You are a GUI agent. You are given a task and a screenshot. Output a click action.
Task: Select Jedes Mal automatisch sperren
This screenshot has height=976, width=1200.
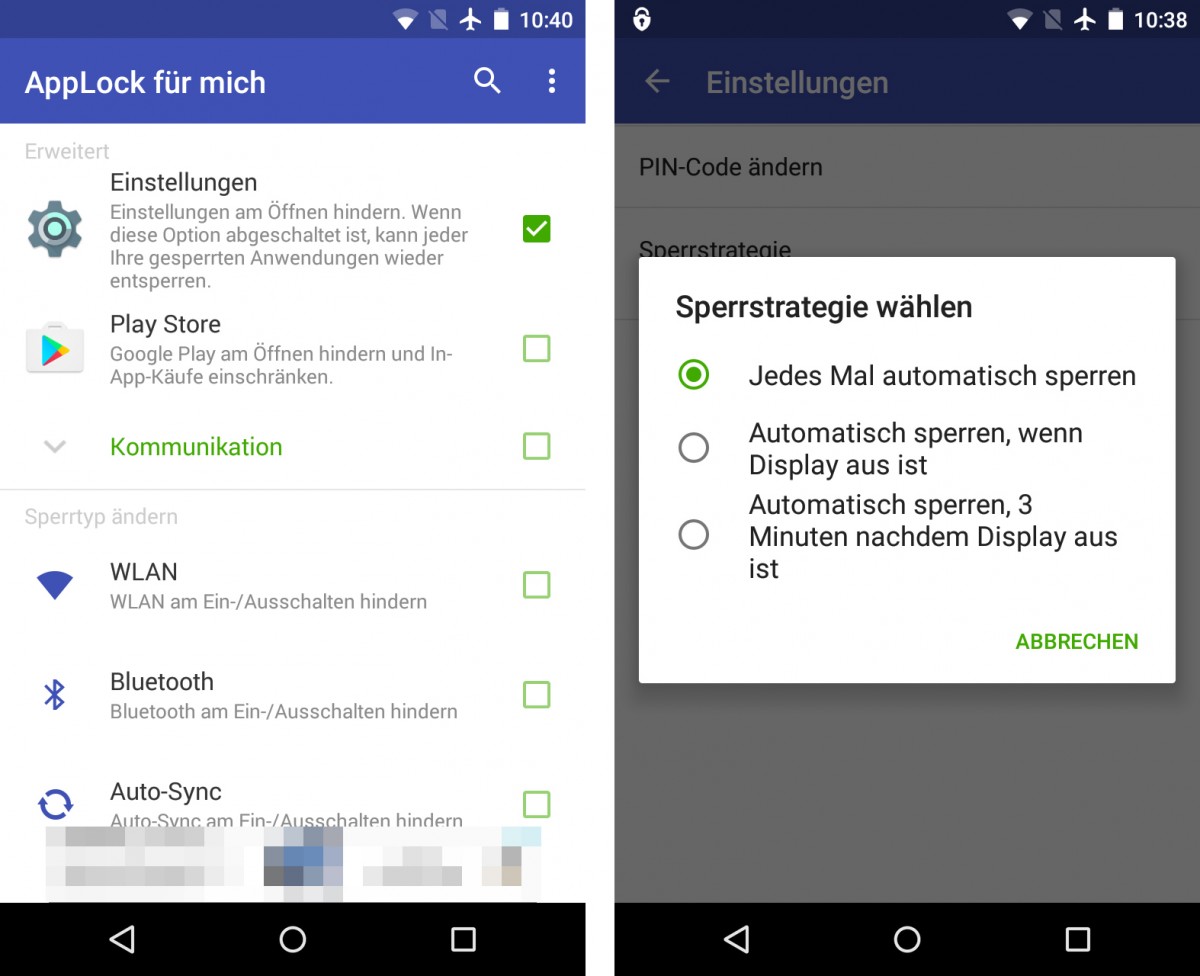pos(694,375)
